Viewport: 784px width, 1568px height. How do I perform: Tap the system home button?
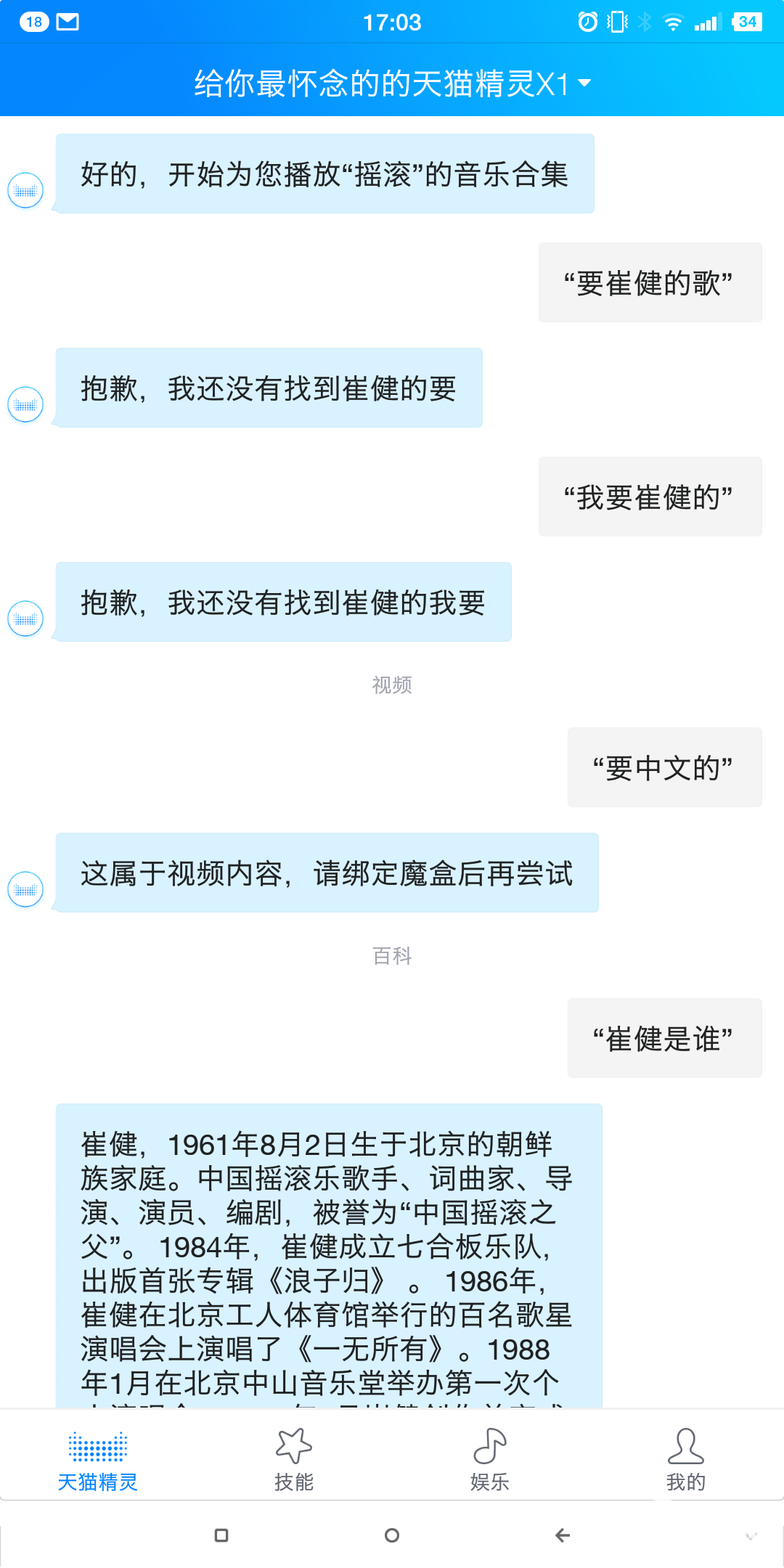pyautogui.click(x=392, y=1535)
